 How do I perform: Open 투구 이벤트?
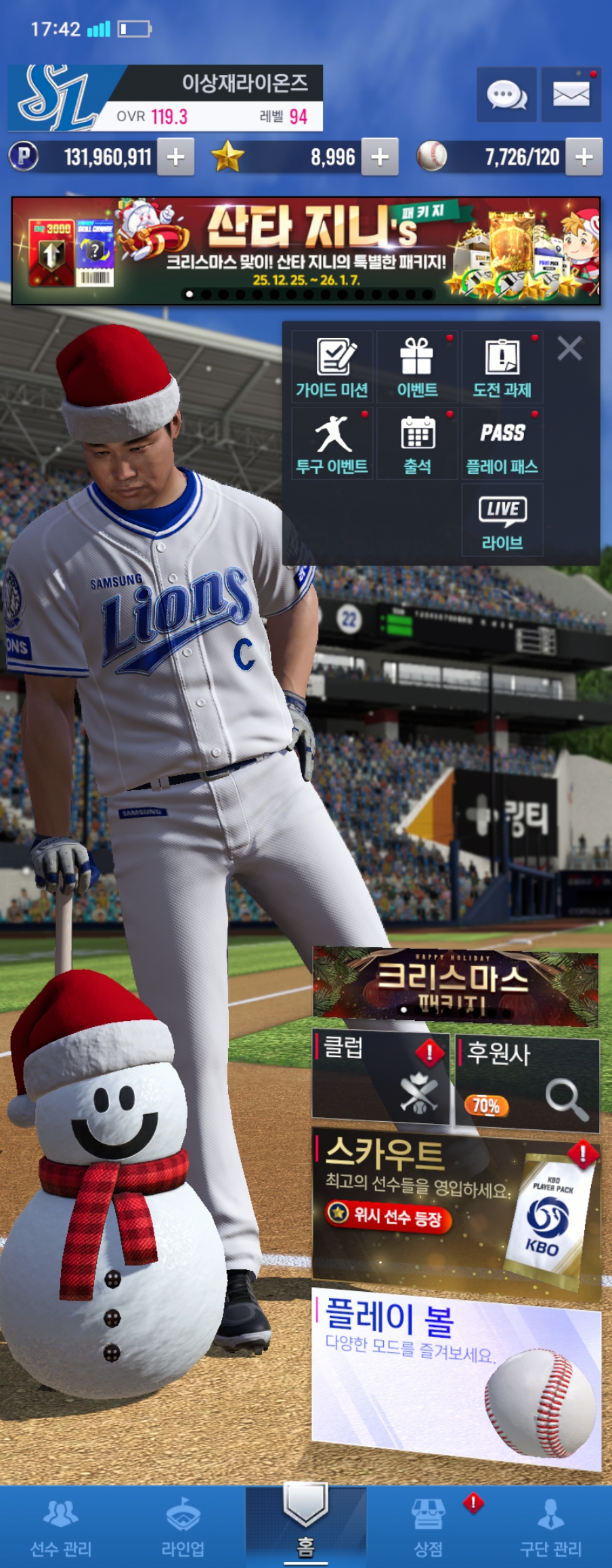tap(332, 444)
